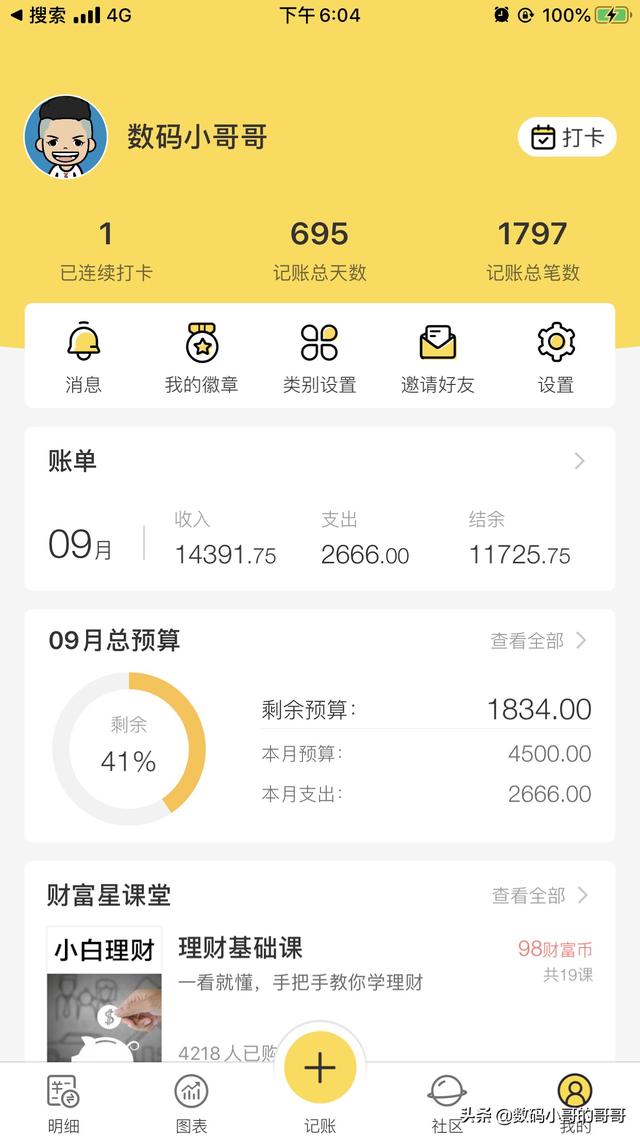640x1138 pixels.
Task: View all 财富星课堂 courses
Action: coord(540,895)
